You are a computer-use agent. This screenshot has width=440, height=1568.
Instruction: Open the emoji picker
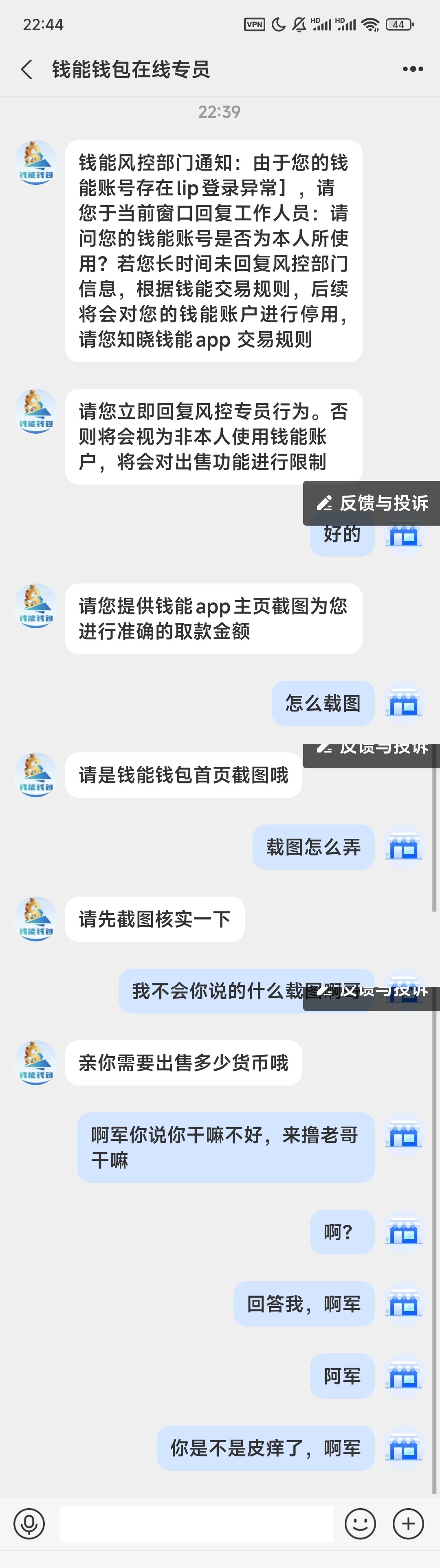pyautogui.click(x=360, y=1524)
